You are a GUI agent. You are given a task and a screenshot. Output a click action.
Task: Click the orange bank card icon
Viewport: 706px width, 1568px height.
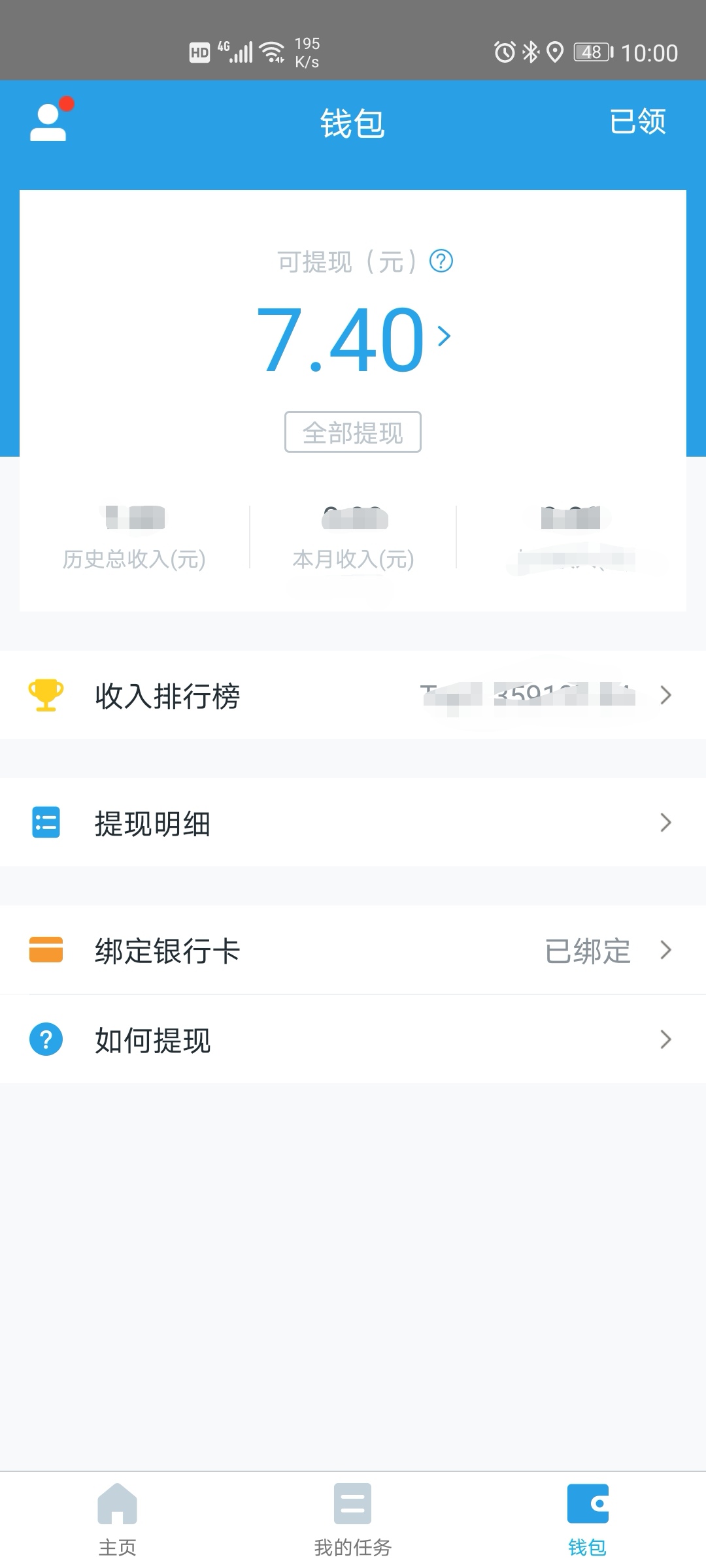point(46,951)
